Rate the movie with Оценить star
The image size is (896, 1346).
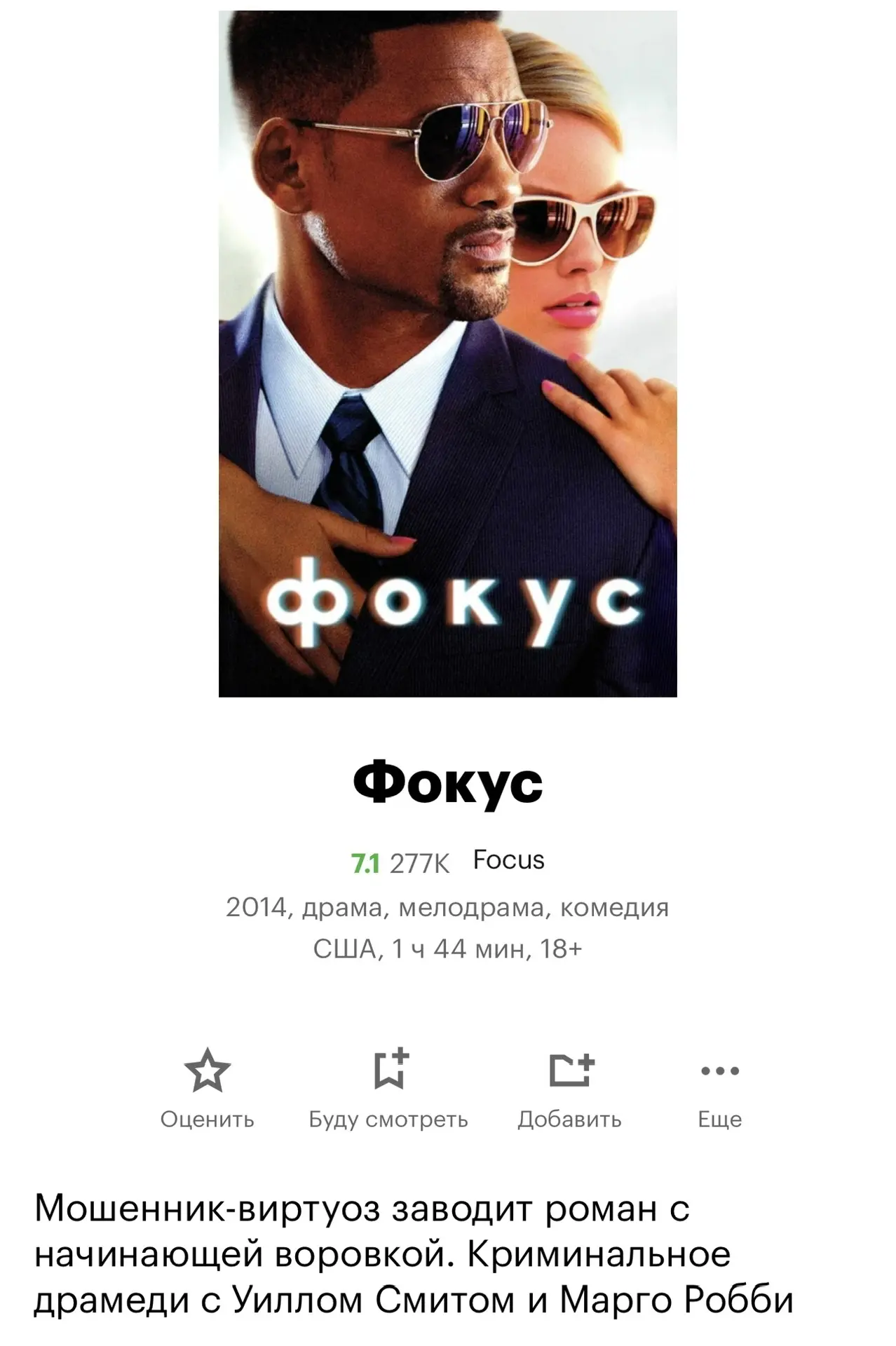[x=207, y=1071]
